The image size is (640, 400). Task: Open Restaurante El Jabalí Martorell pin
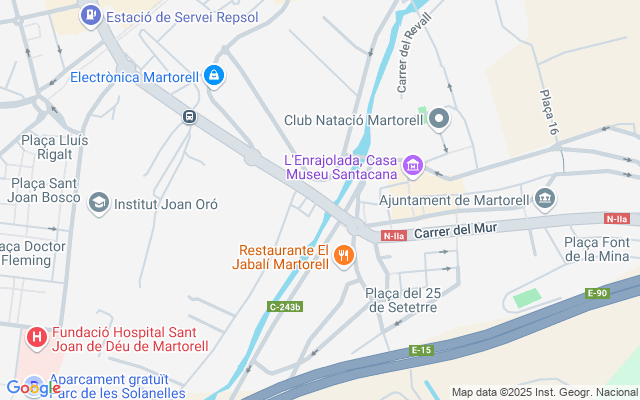(x=344, y=256)
